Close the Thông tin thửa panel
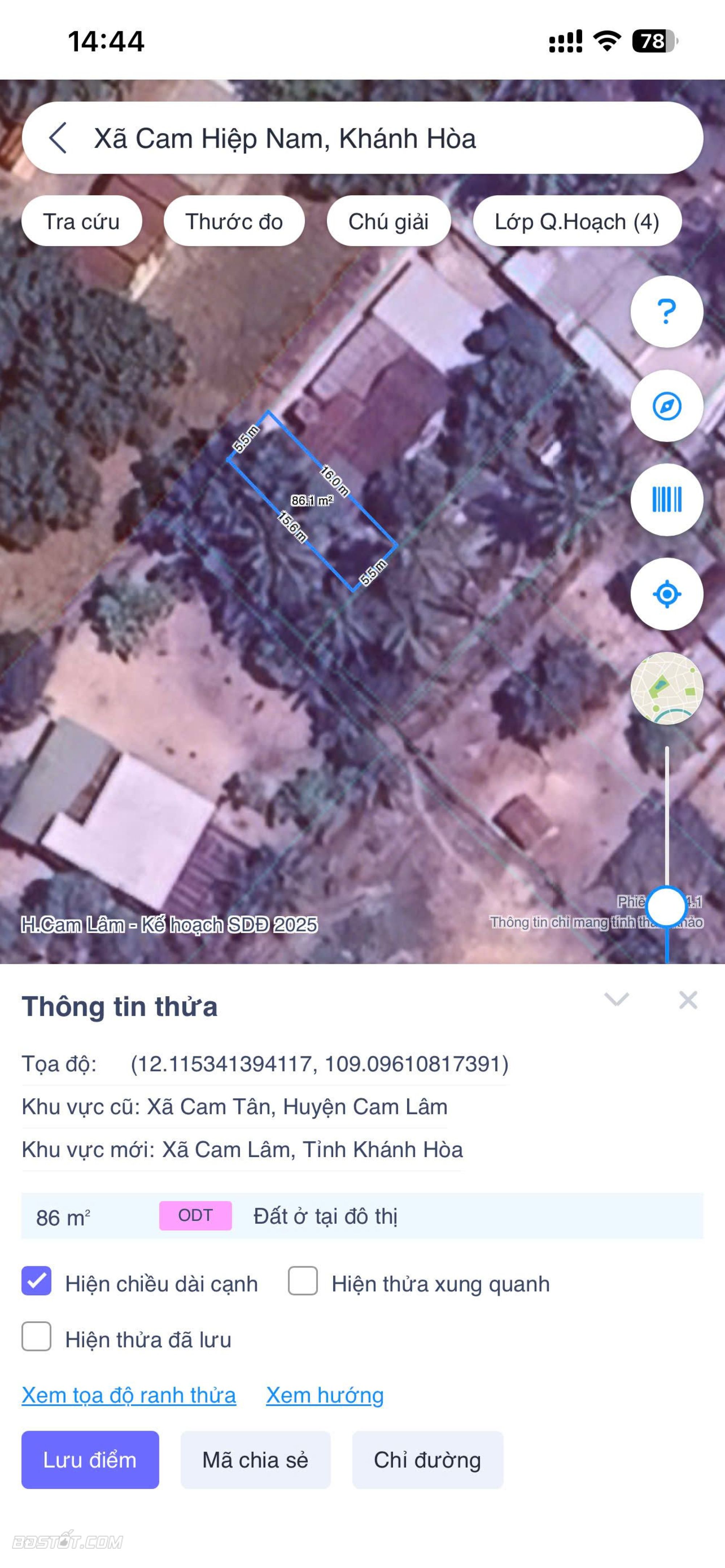This screenshot has height=1568, width=725. coord(688,1000)
